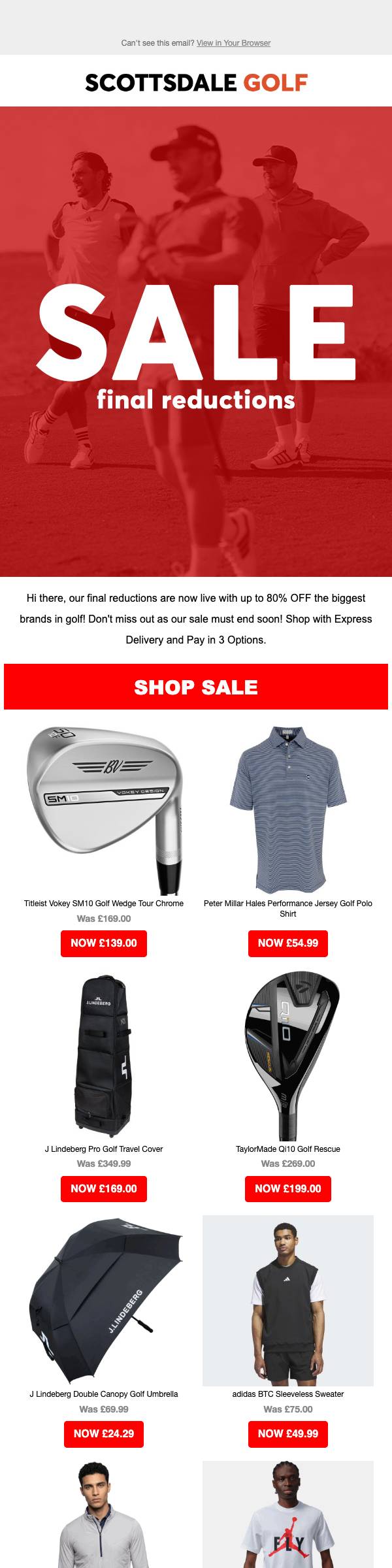Open the grey zip-neck top product image
Screen dimensions: 392x1568
click(104, 1514)
